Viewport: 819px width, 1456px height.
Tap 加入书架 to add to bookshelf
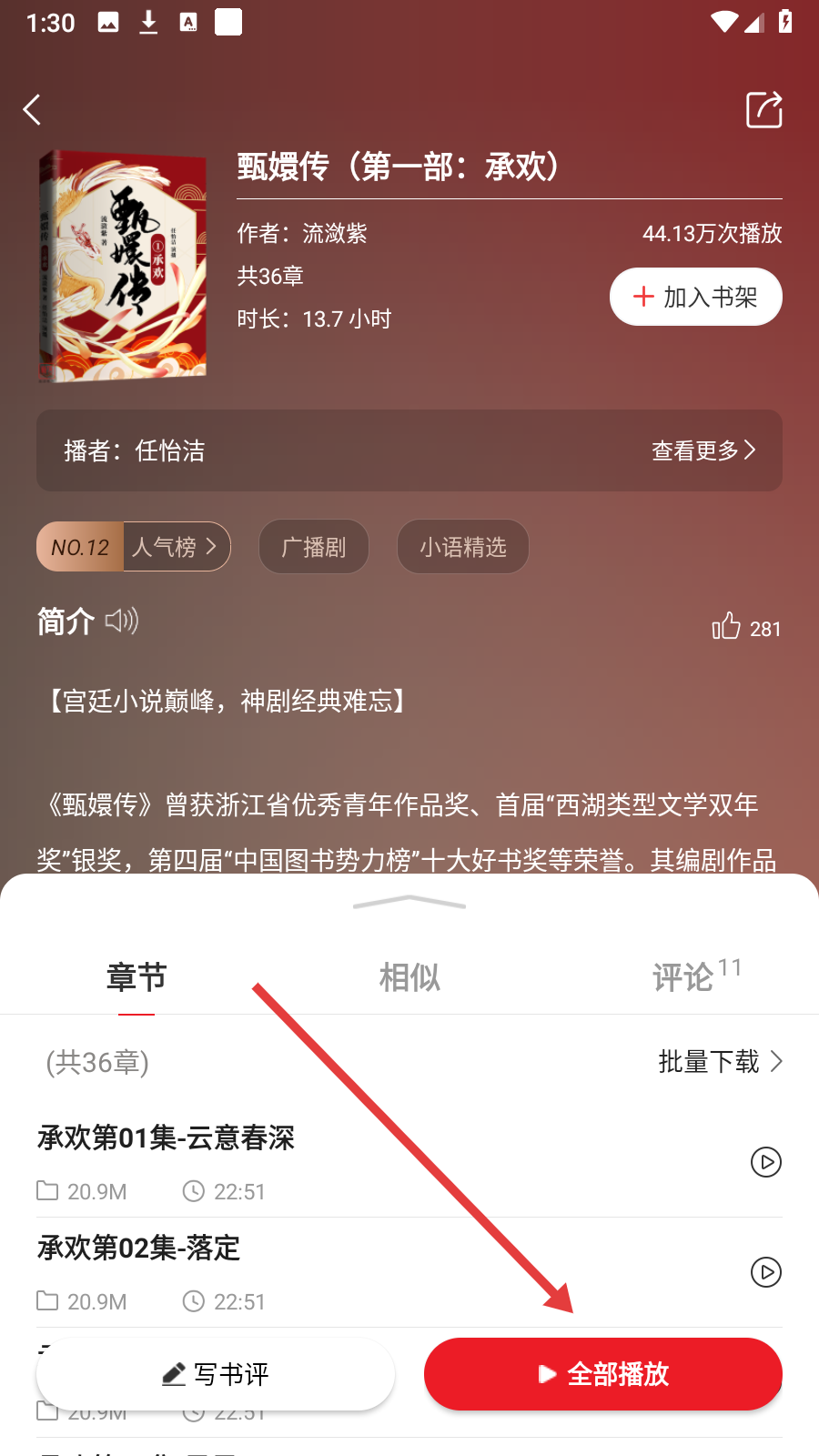(695, 297)
